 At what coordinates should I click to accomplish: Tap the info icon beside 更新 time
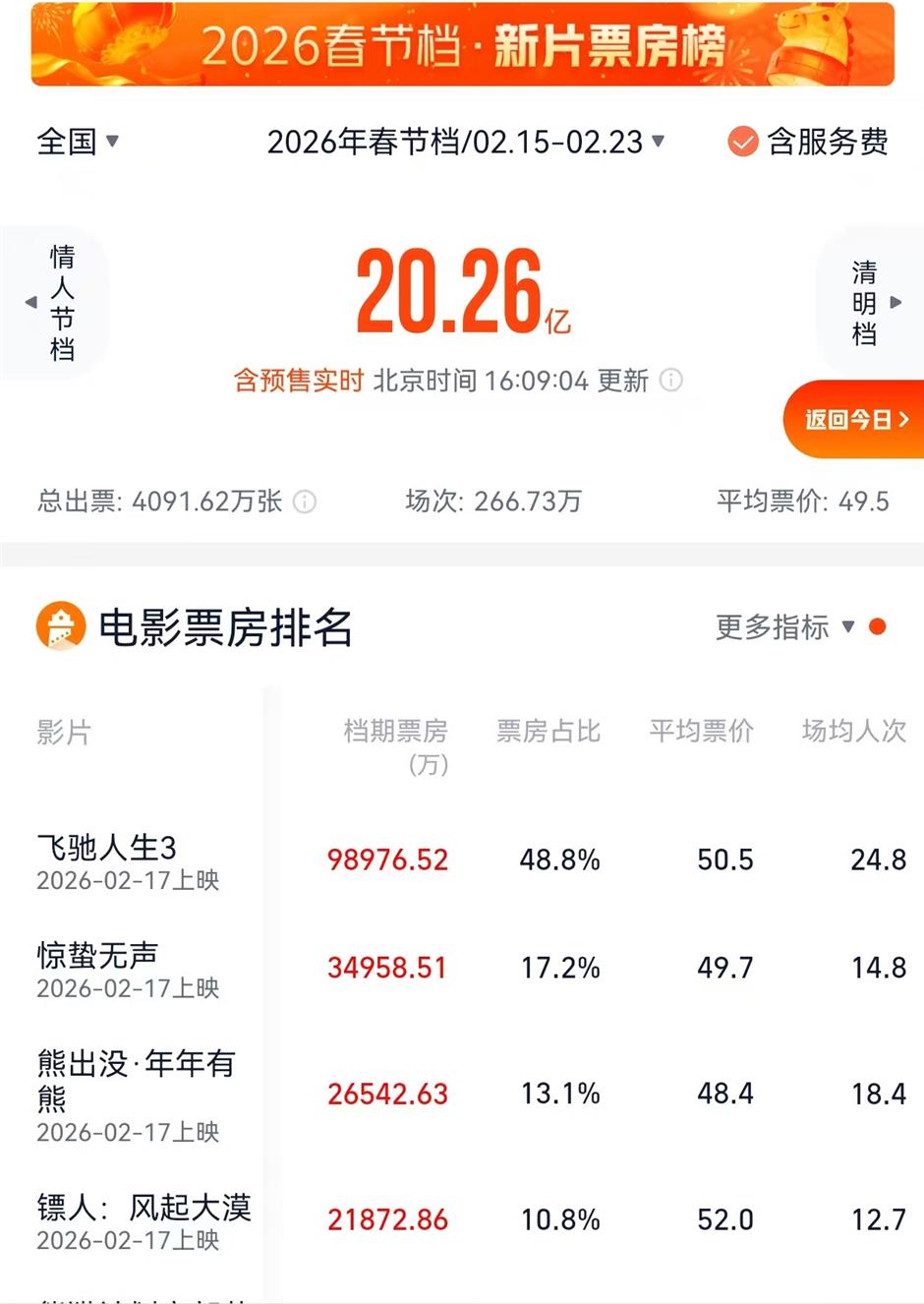671,381
